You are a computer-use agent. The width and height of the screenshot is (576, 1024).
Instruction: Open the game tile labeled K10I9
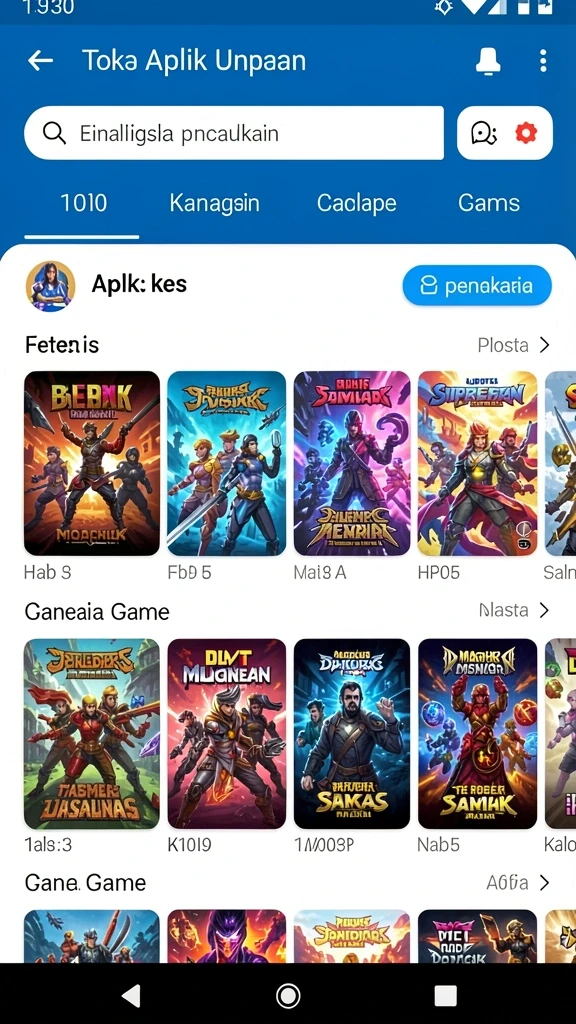point(227,733)
